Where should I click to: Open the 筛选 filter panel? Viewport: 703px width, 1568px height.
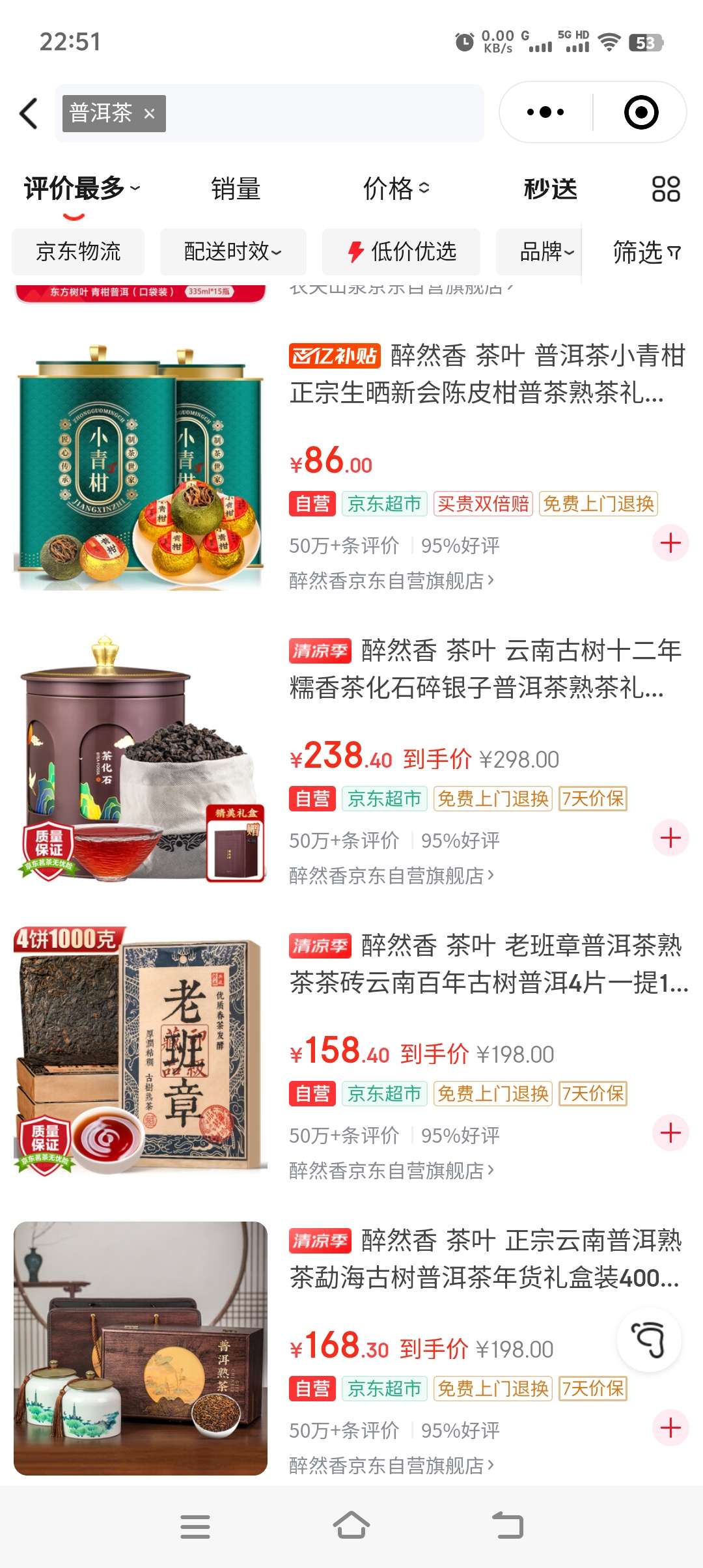click(646, 253)
